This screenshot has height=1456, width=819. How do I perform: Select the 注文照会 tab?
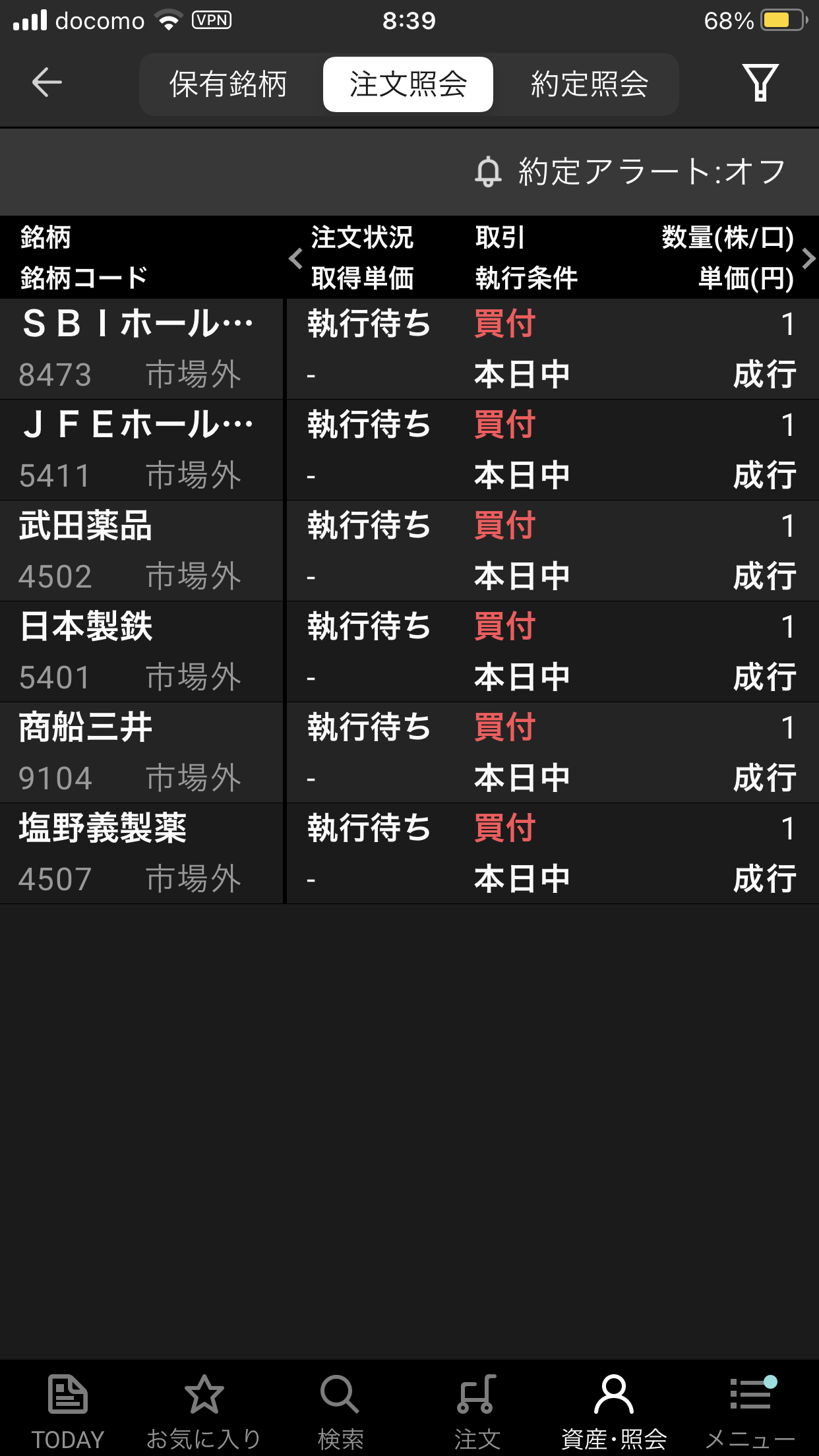pyautogui.click(x=408, y=84)
